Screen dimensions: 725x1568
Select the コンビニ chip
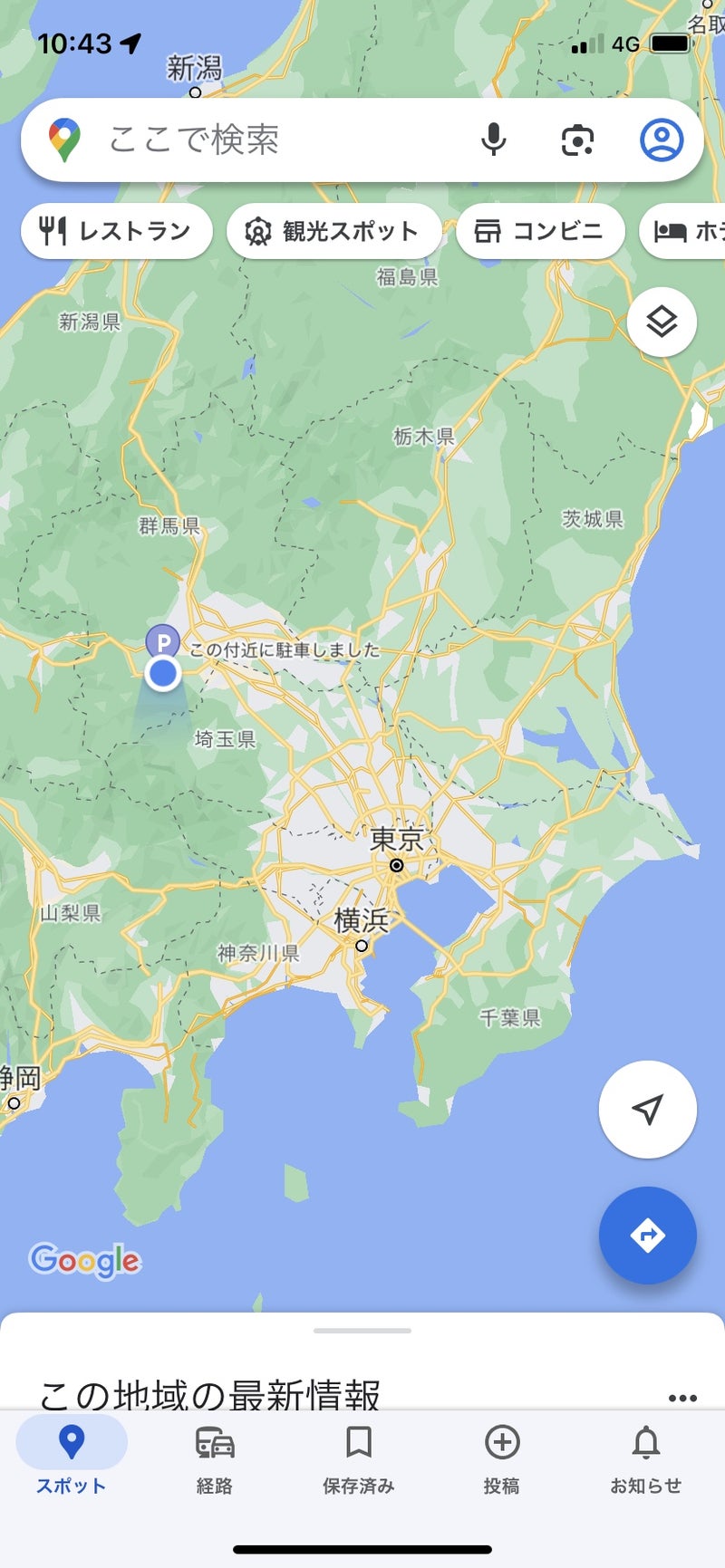point(540,231)
